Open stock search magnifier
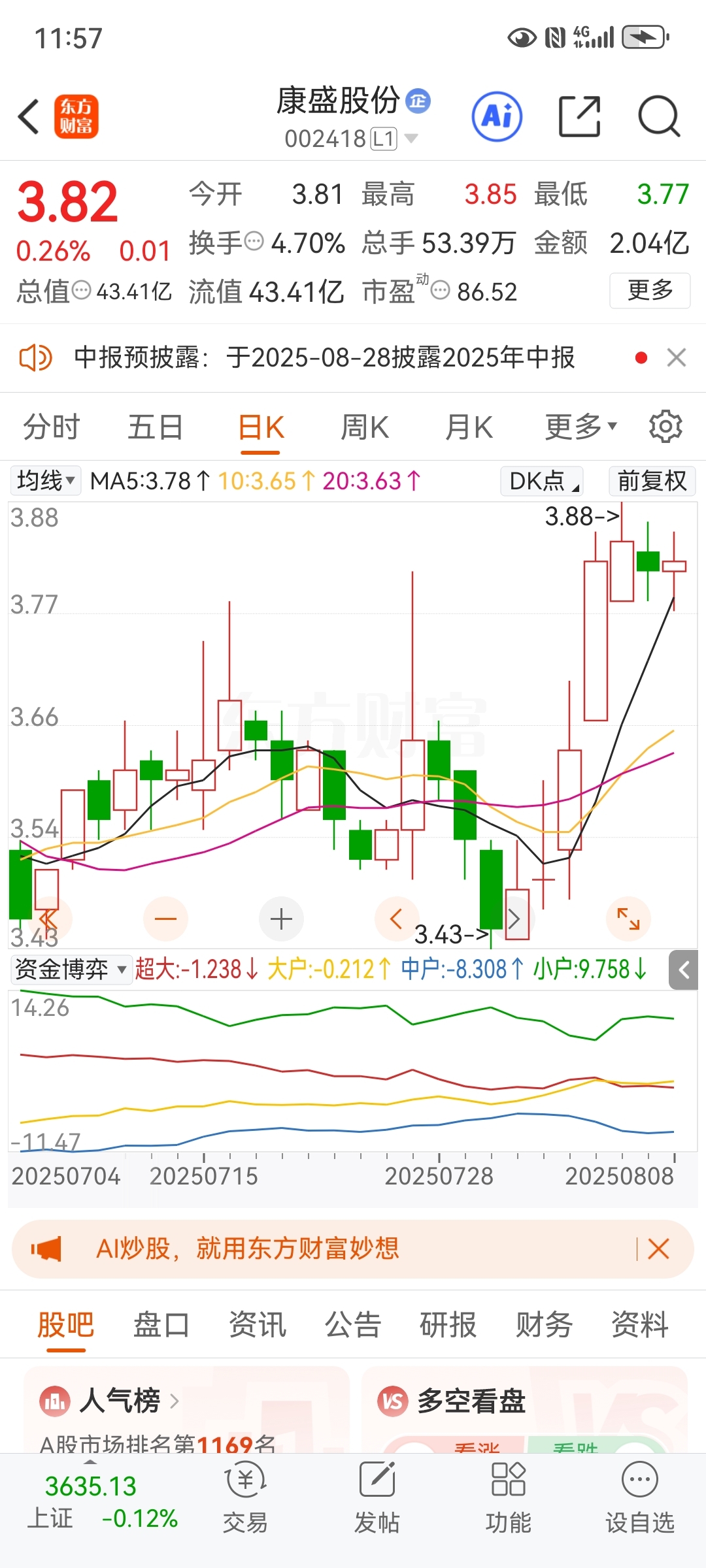 (659, 117)
